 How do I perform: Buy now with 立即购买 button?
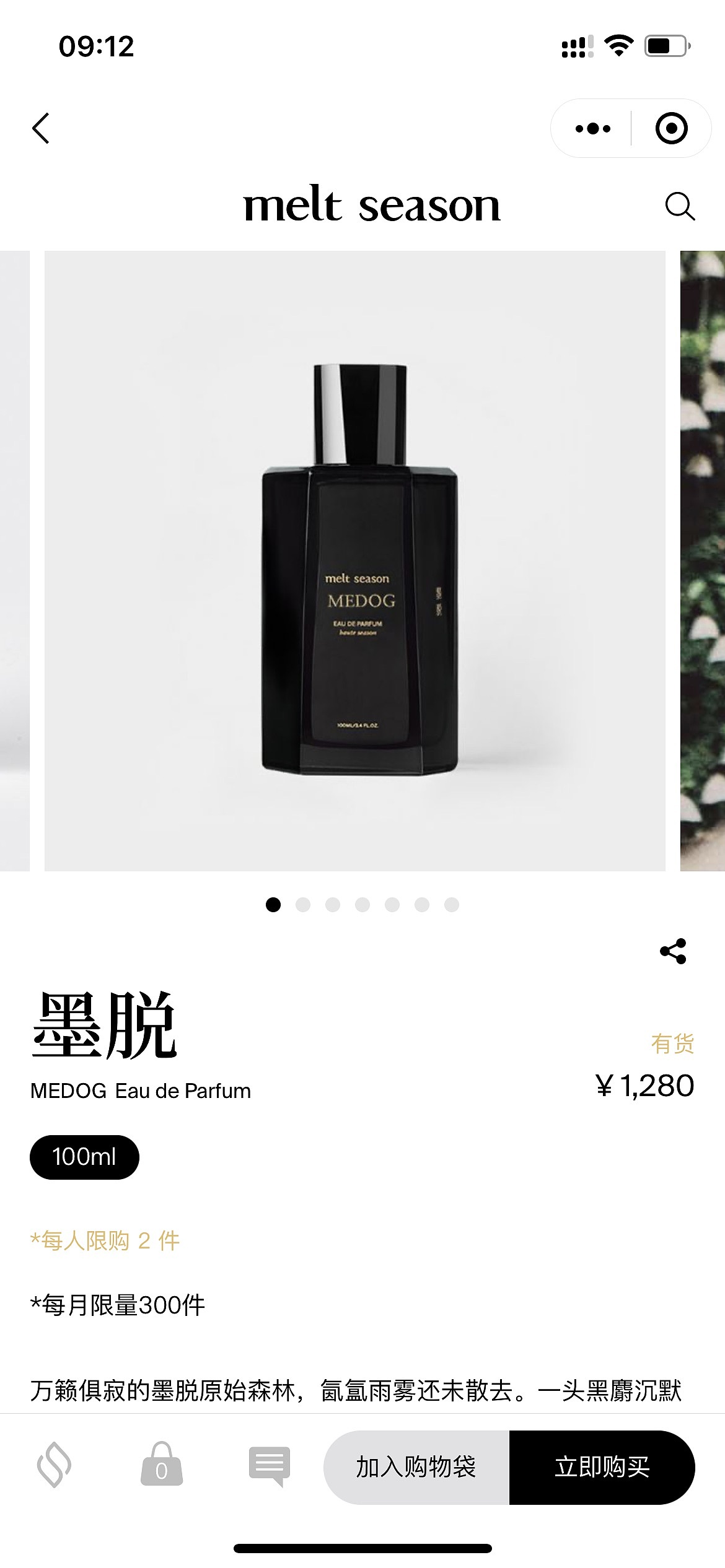click(x=602, y=1467)
